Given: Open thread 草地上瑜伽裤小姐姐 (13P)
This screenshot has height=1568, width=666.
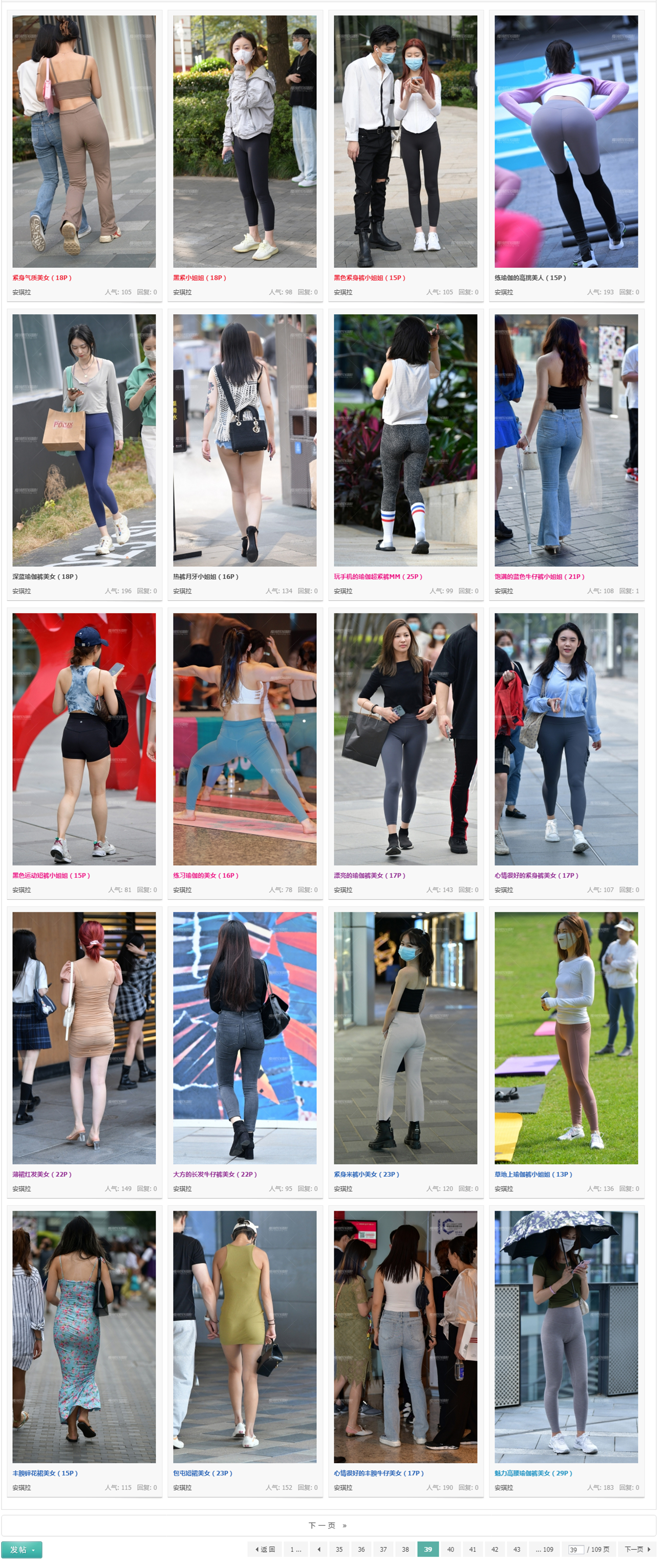Looking at the screenshot, I should tap(533, 1174).
